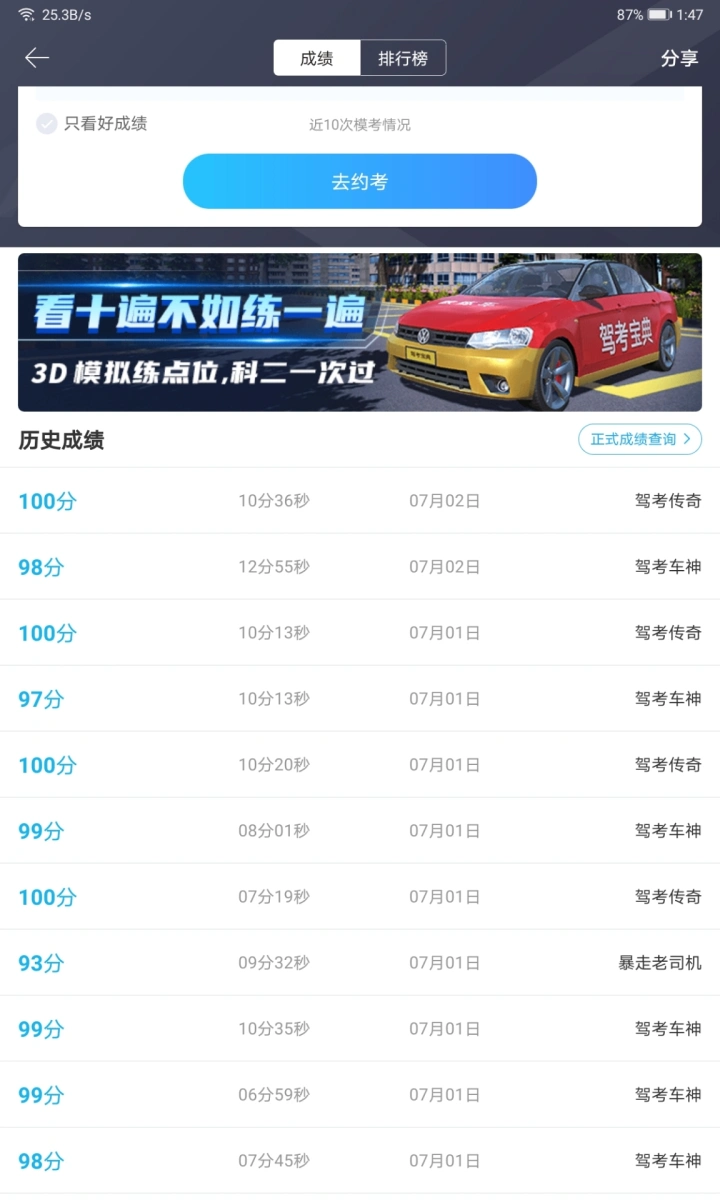Open the 100分 record timed 10分20秒

tap(360, 765)
